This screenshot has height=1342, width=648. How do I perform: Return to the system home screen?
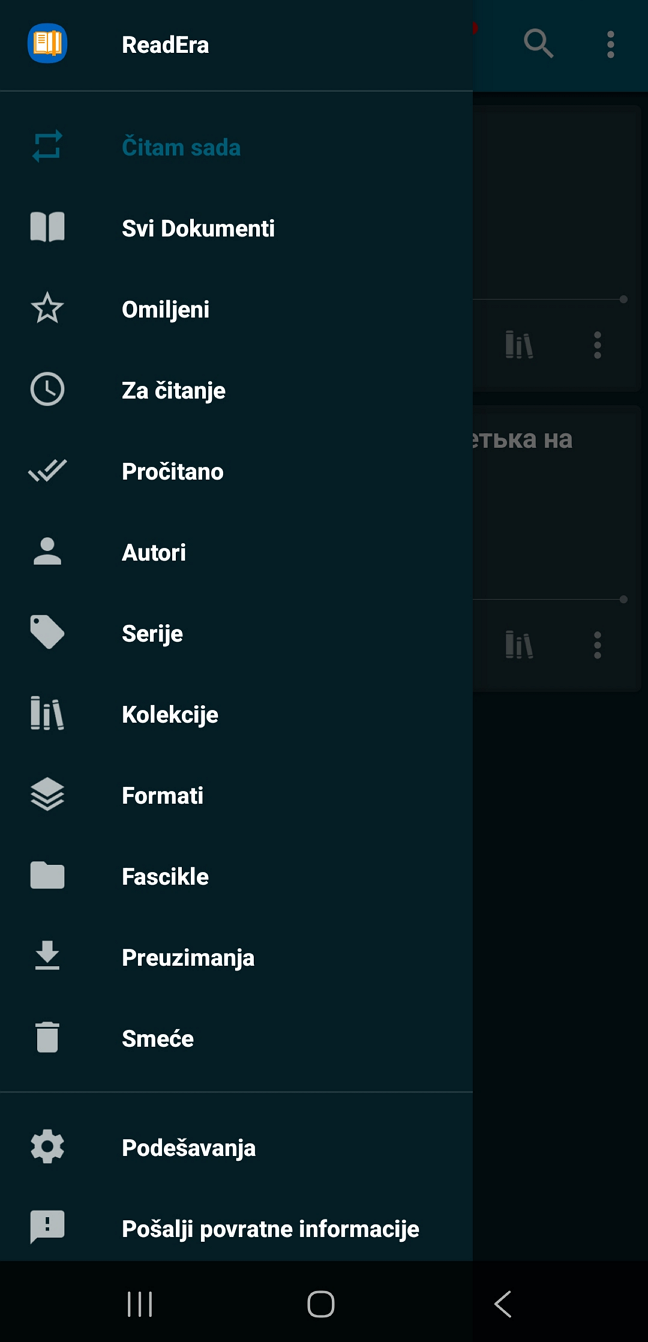tap(320, 1303)
